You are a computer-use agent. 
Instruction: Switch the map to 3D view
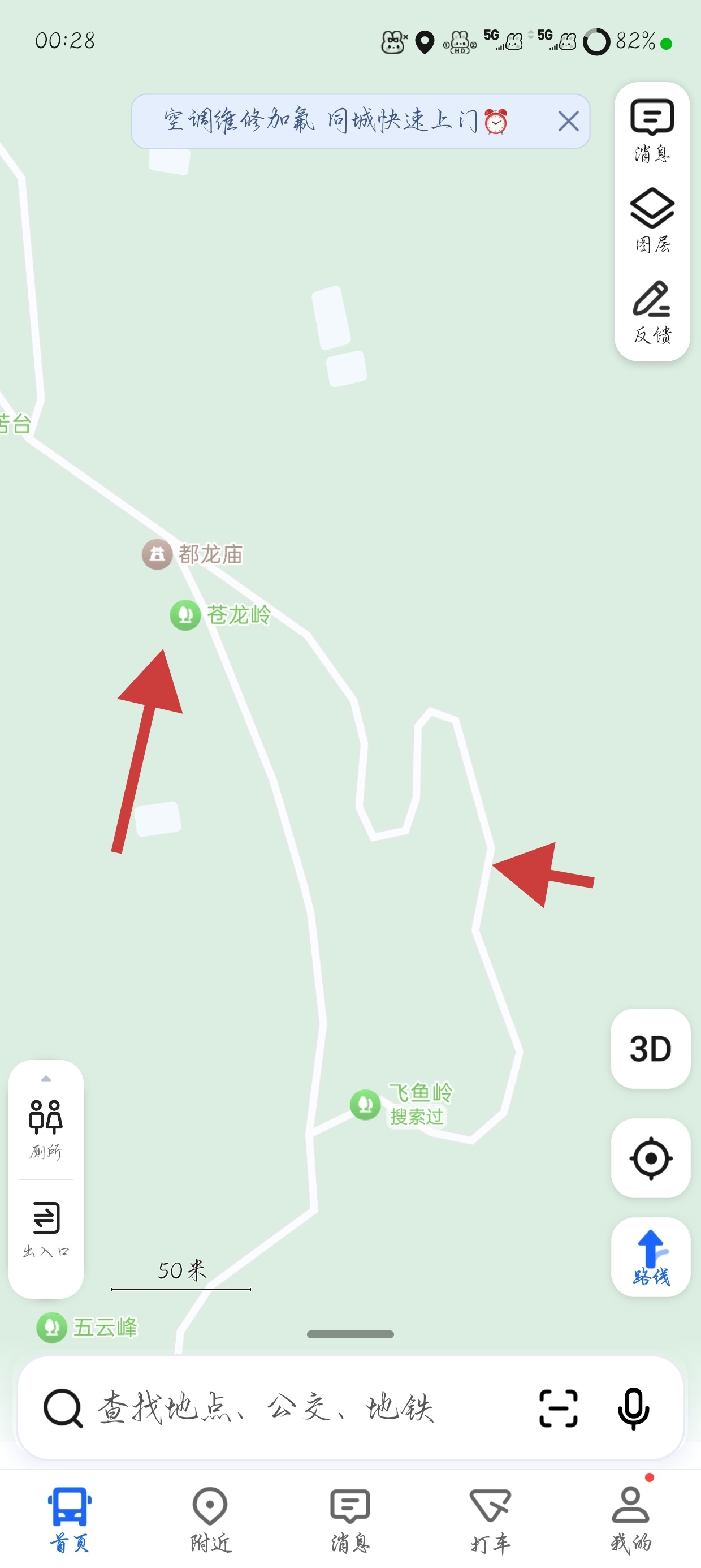(650, 1048)
